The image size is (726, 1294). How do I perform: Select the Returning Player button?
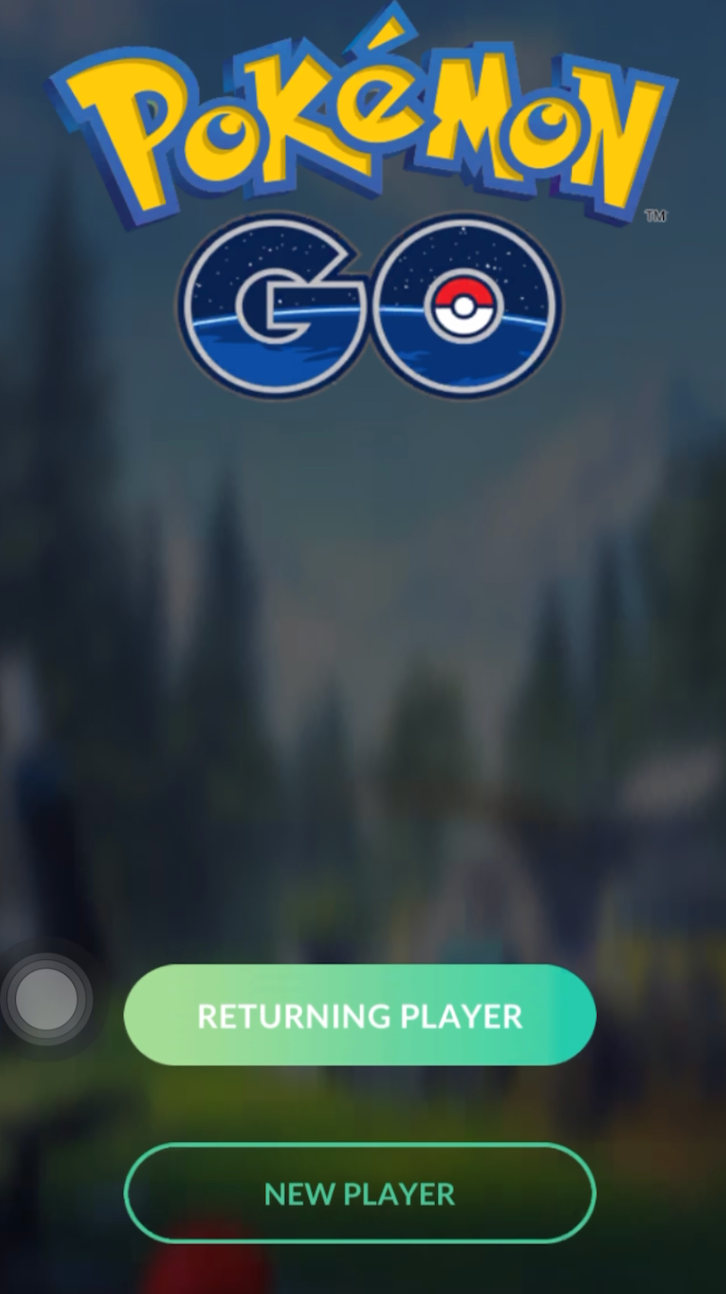point(359,1015)
